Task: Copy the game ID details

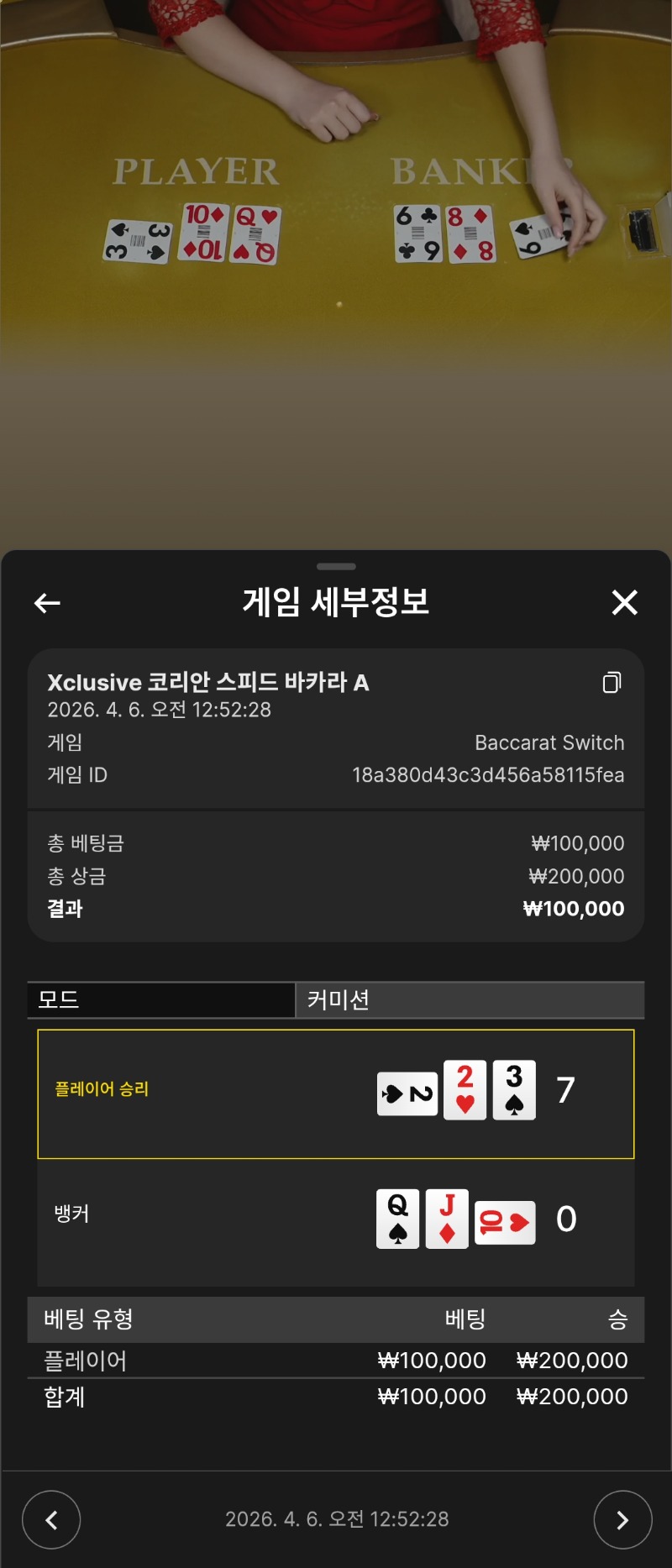Action: pos(612,682)
